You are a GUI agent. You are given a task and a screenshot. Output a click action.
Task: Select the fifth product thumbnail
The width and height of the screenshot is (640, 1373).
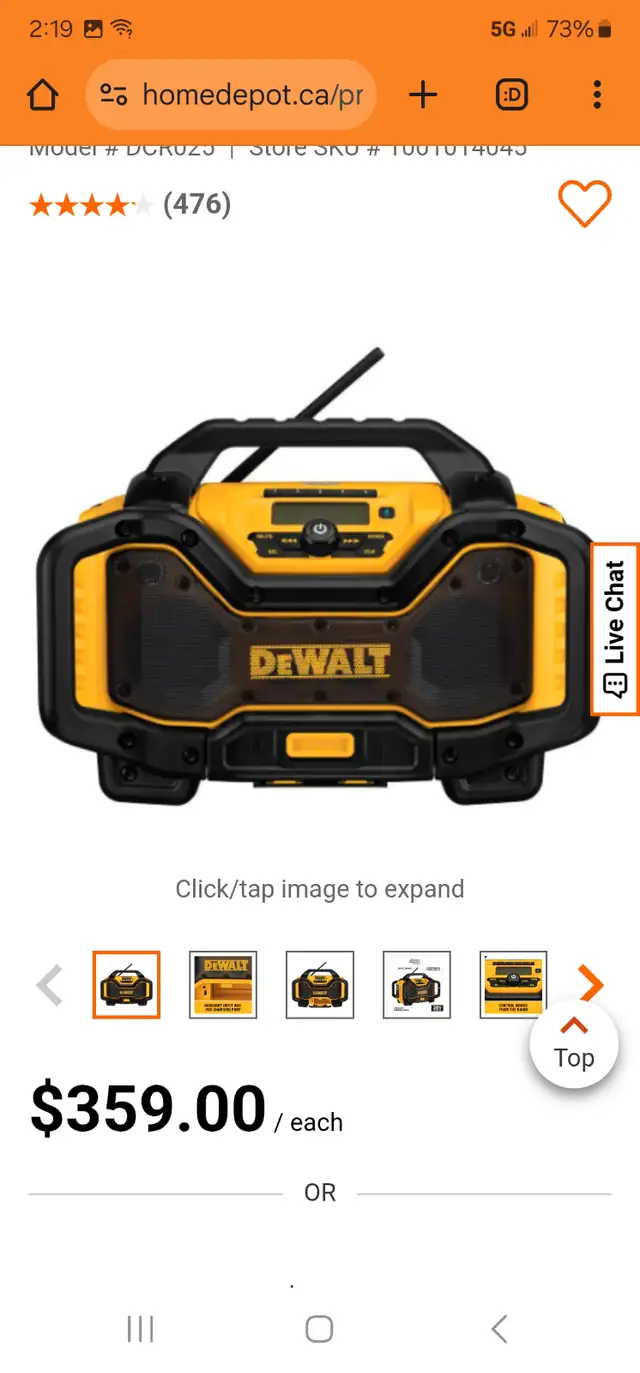click(x=513, y=985)
